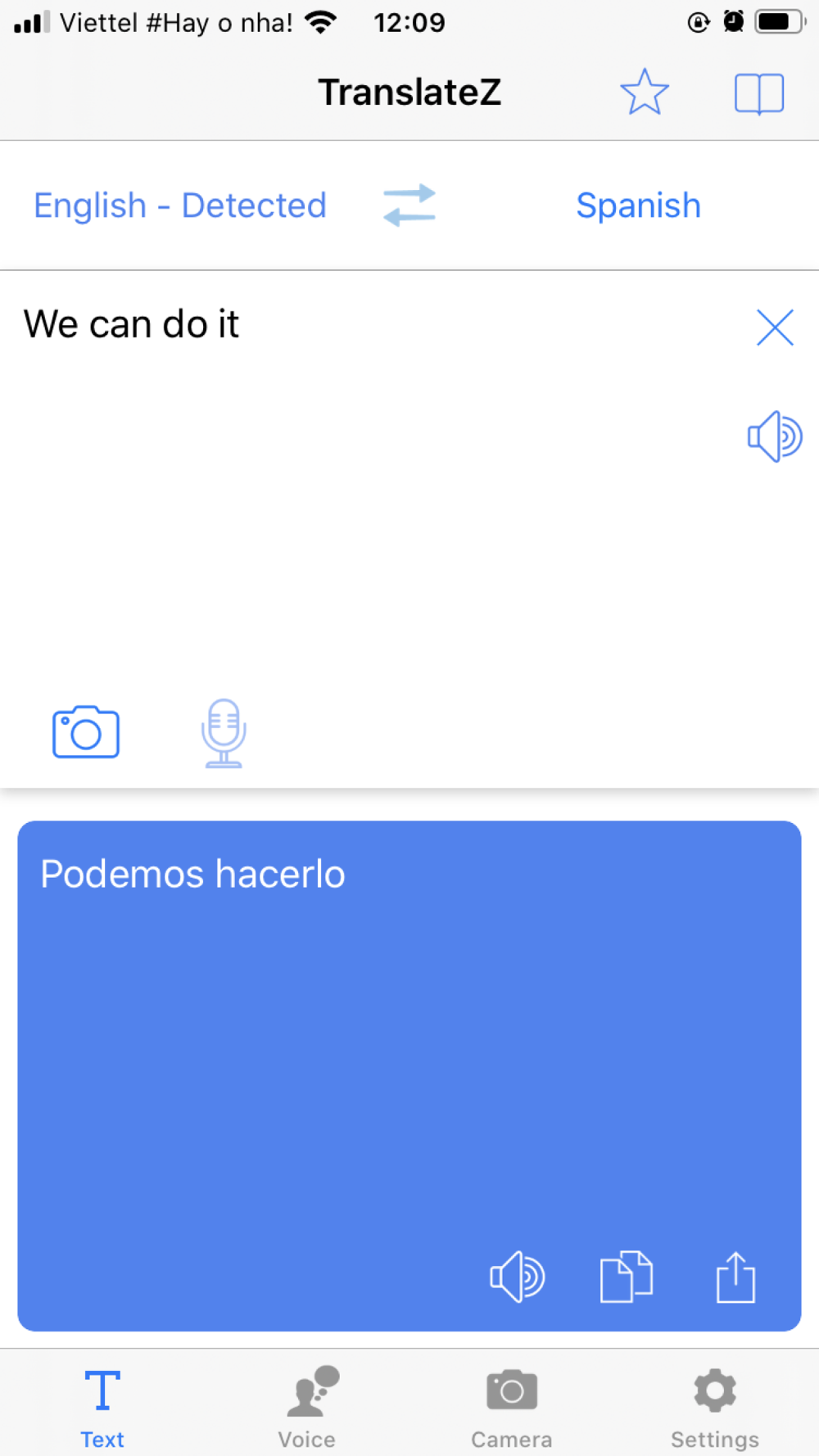Swap the source and target languages
Screen dimensions: 819x1456
[409, 205]
